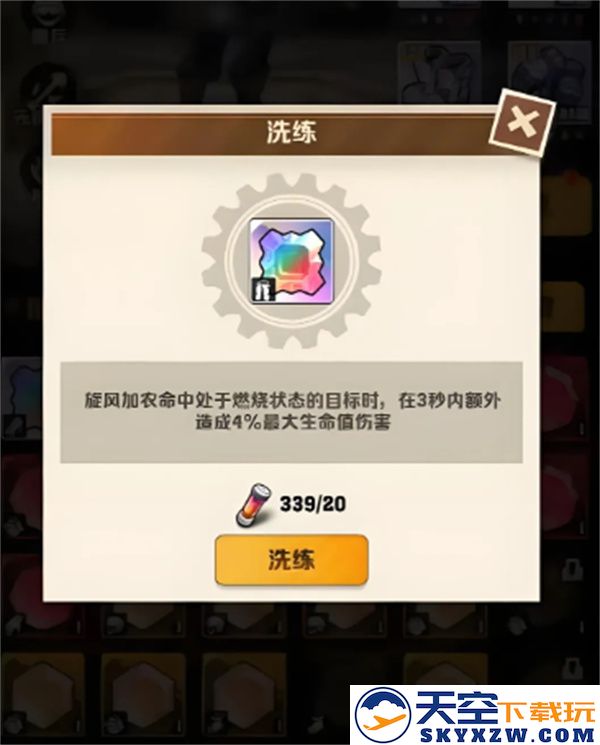Image resolution: width=600 pixels, height=745 pixels.
Task: Close the 洗练 dialog
Action: click(523, 124)
